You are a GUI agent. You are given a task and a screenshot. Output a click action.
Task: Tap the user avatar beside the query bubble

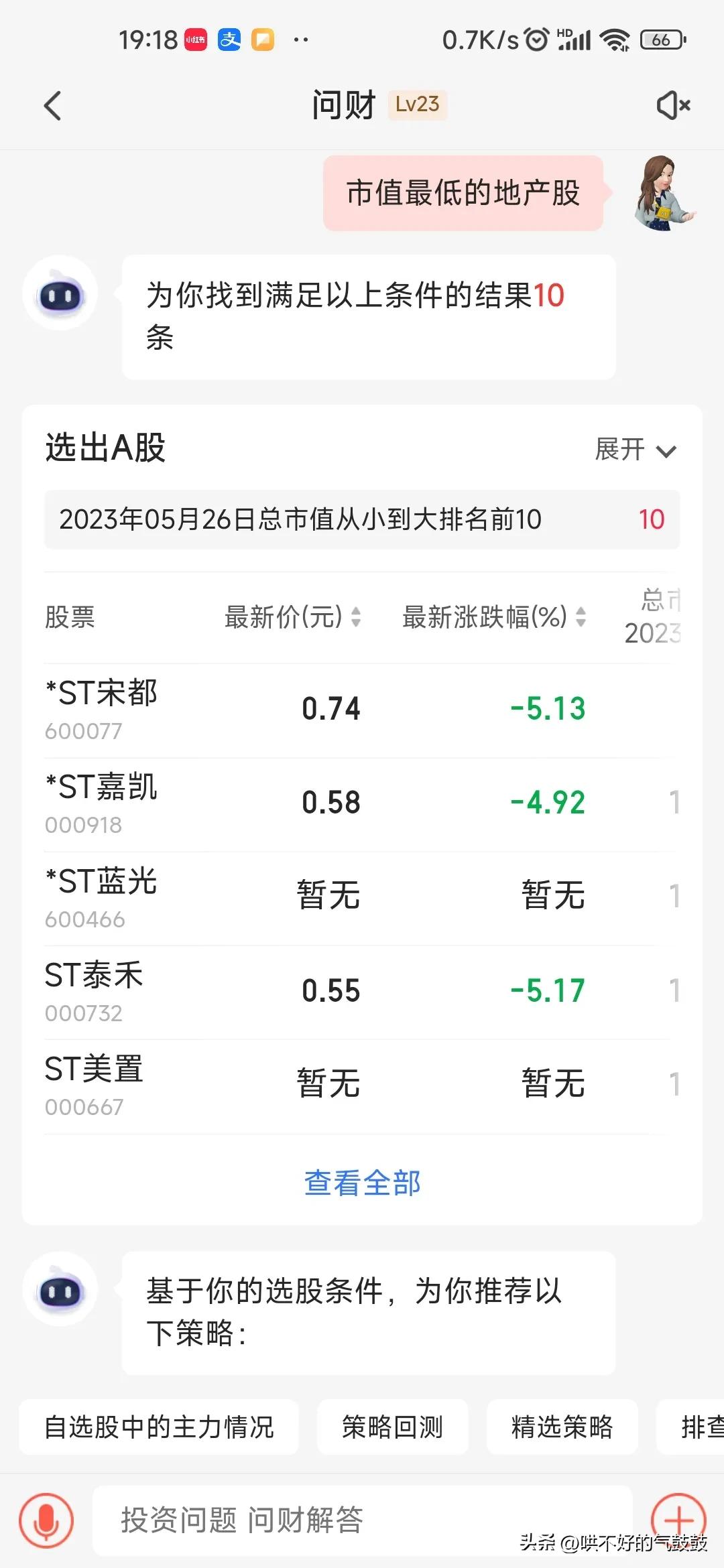[662, 193]
